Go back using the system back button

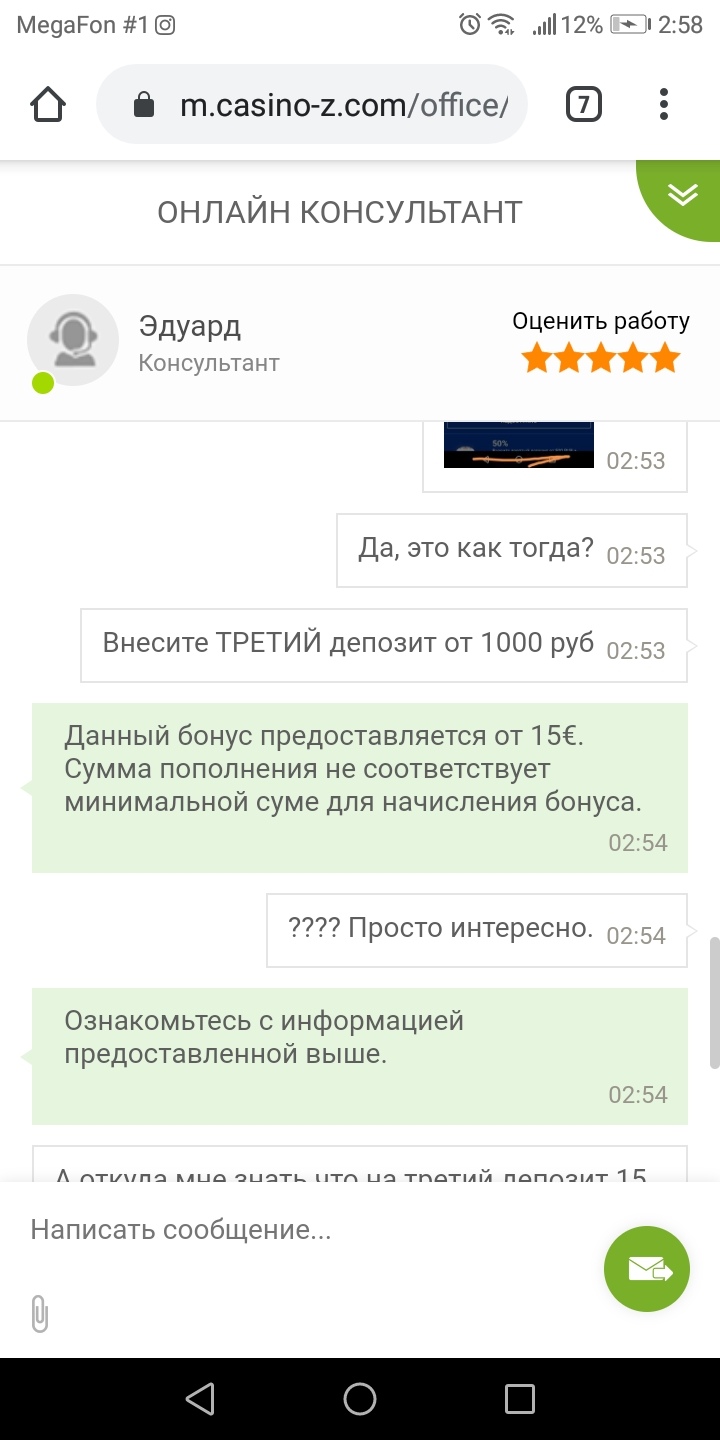coord(200,1398)
